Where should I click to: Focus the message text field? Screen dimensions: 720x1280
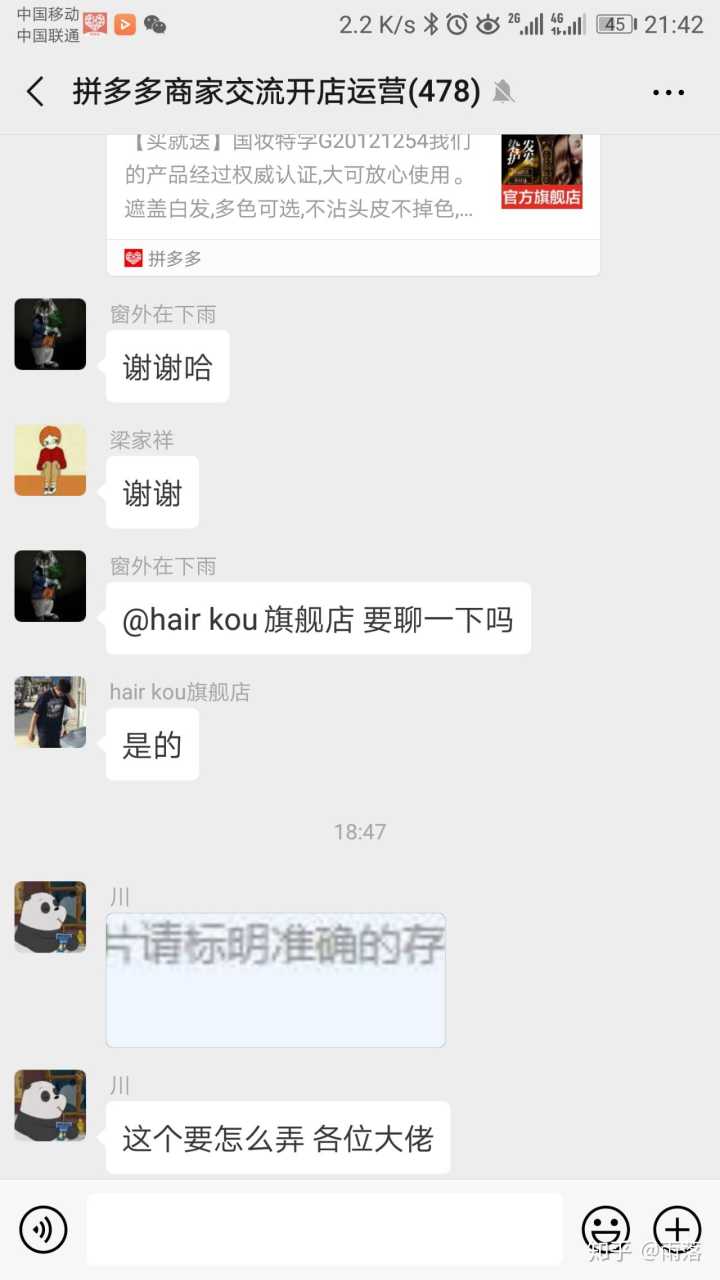(x=324, y=1229)
